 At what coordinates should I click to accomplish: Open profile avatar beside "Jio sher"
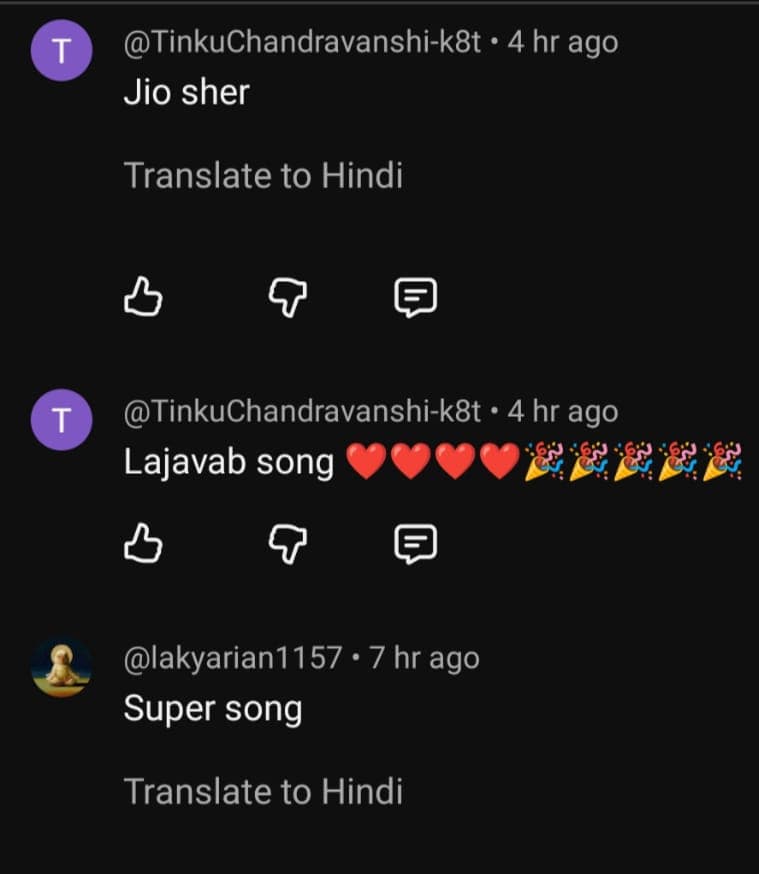62,51
